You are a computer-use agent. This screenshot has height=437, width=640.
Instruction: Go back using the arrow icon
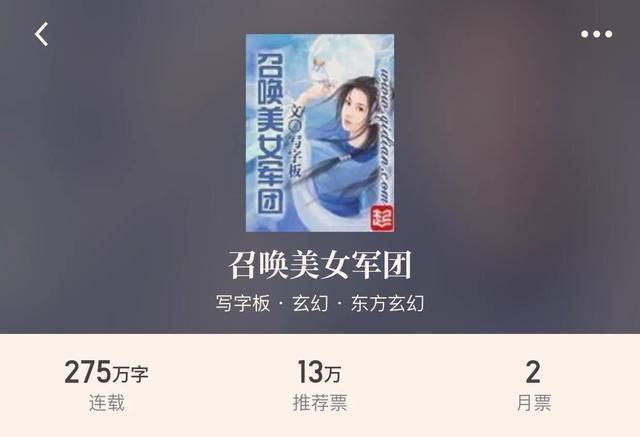click(41, 34)
